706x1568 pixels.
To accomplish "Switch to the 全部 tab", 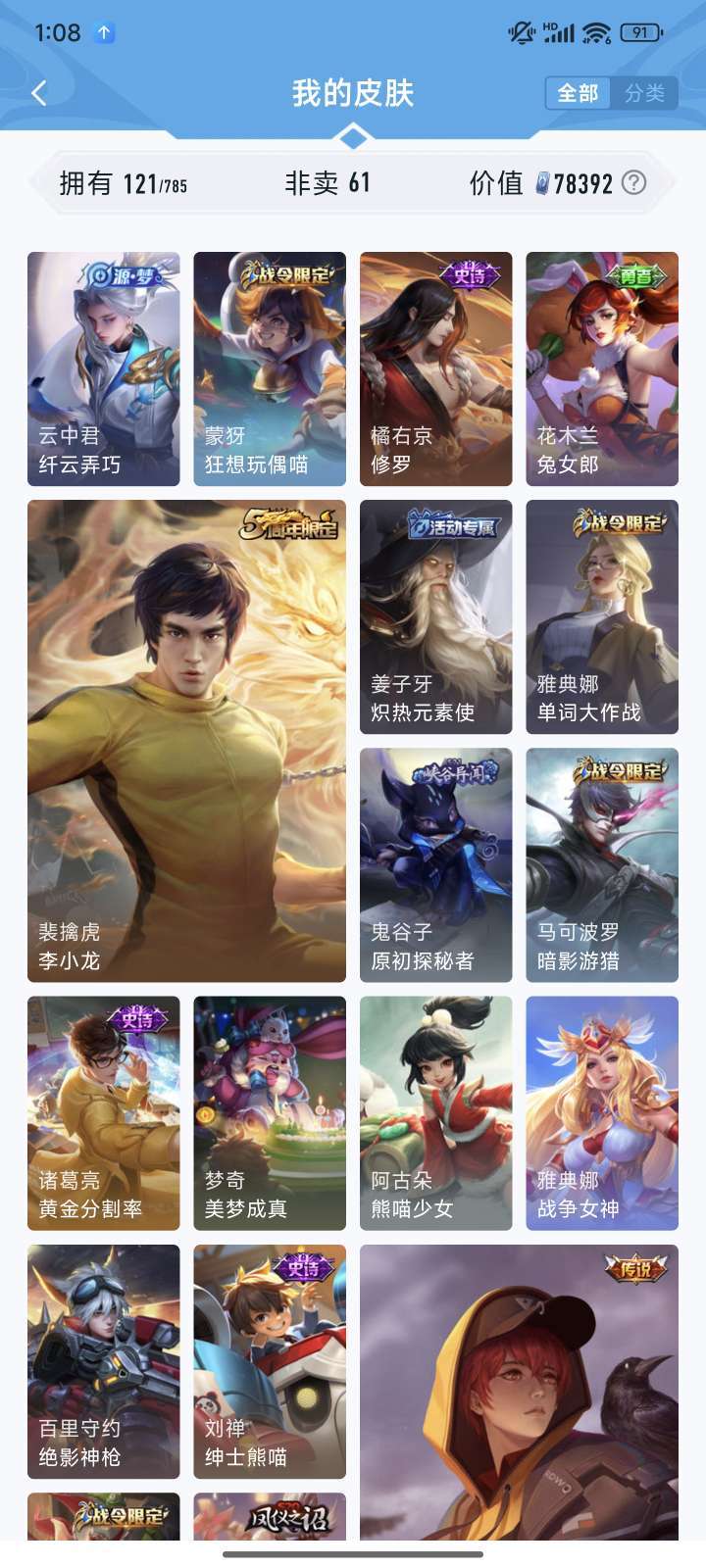I will pyautogui.click(x=578, y=93).
